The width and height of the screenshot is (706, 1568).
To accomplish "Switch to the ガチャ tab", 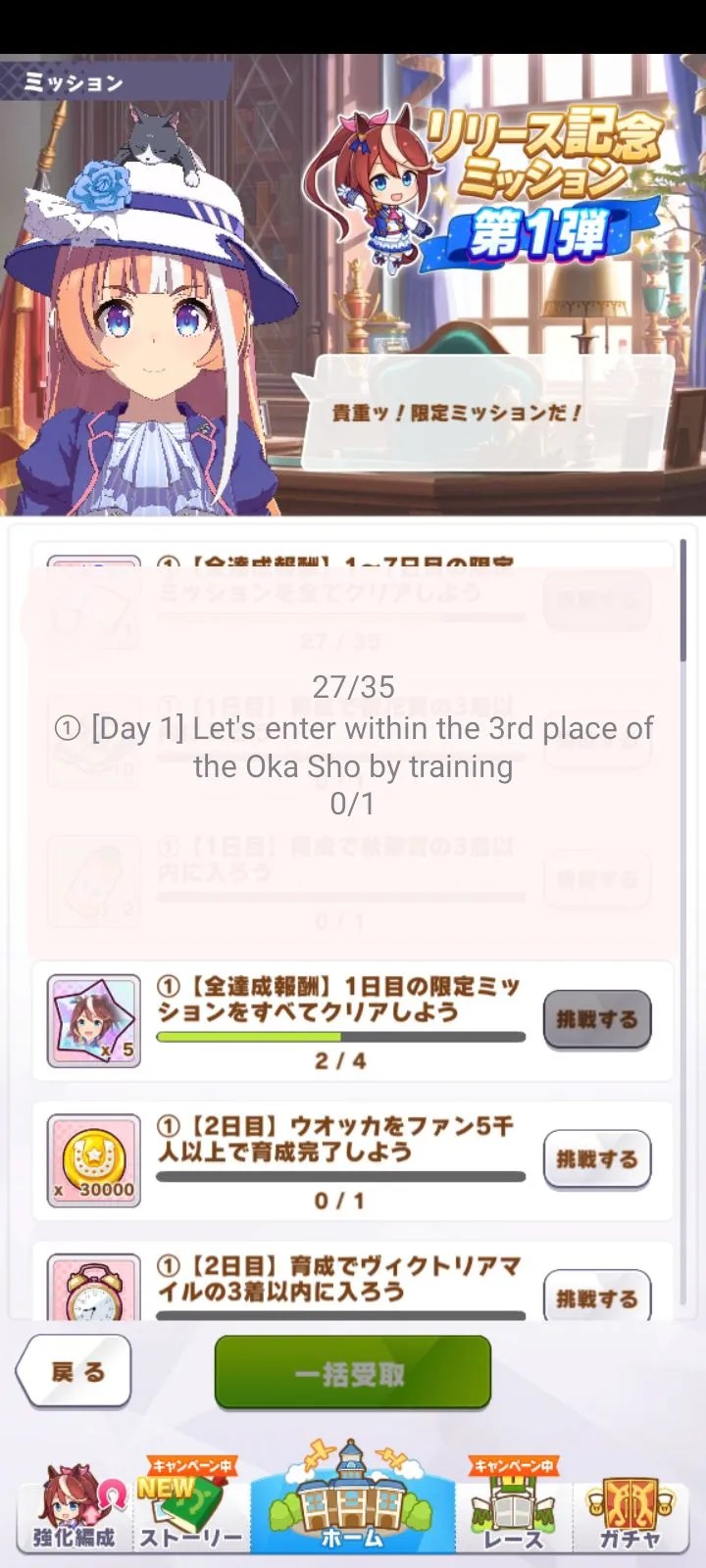I will click(630, 1509).
